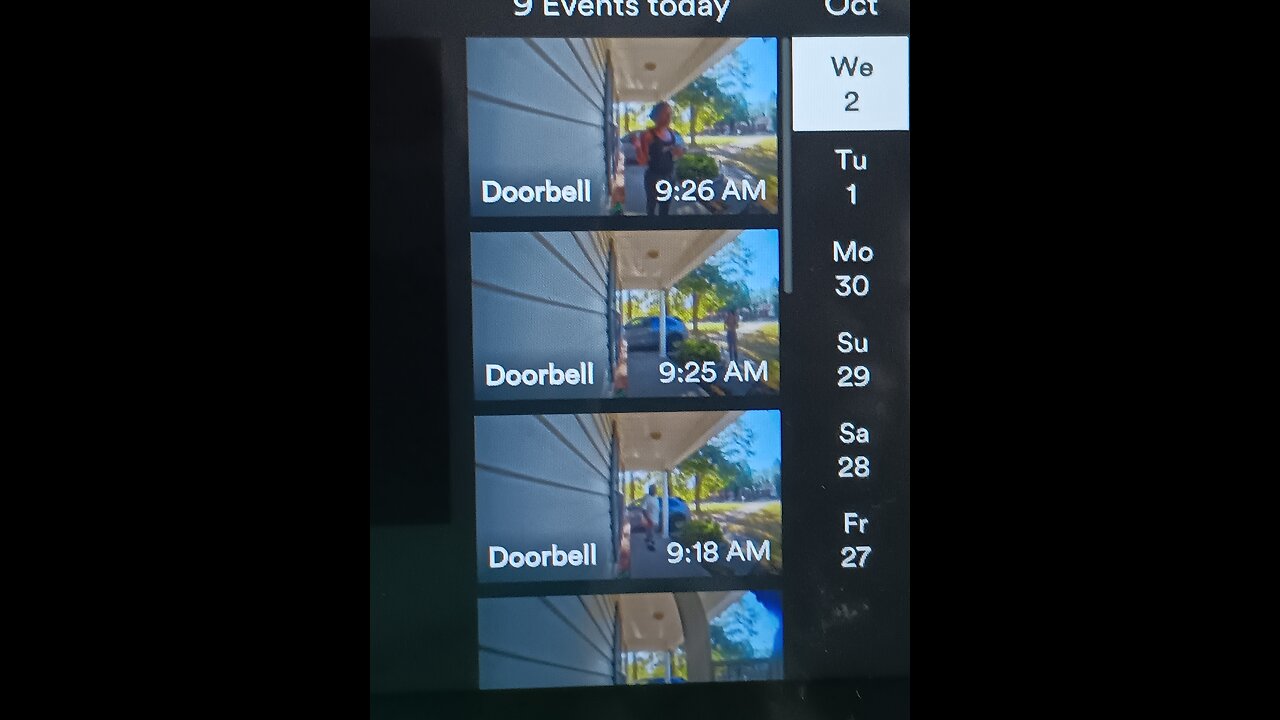This screenshot has width=1280, height=720.
Task: View events from Saturday 28
Action: click(x=854, y=450)
